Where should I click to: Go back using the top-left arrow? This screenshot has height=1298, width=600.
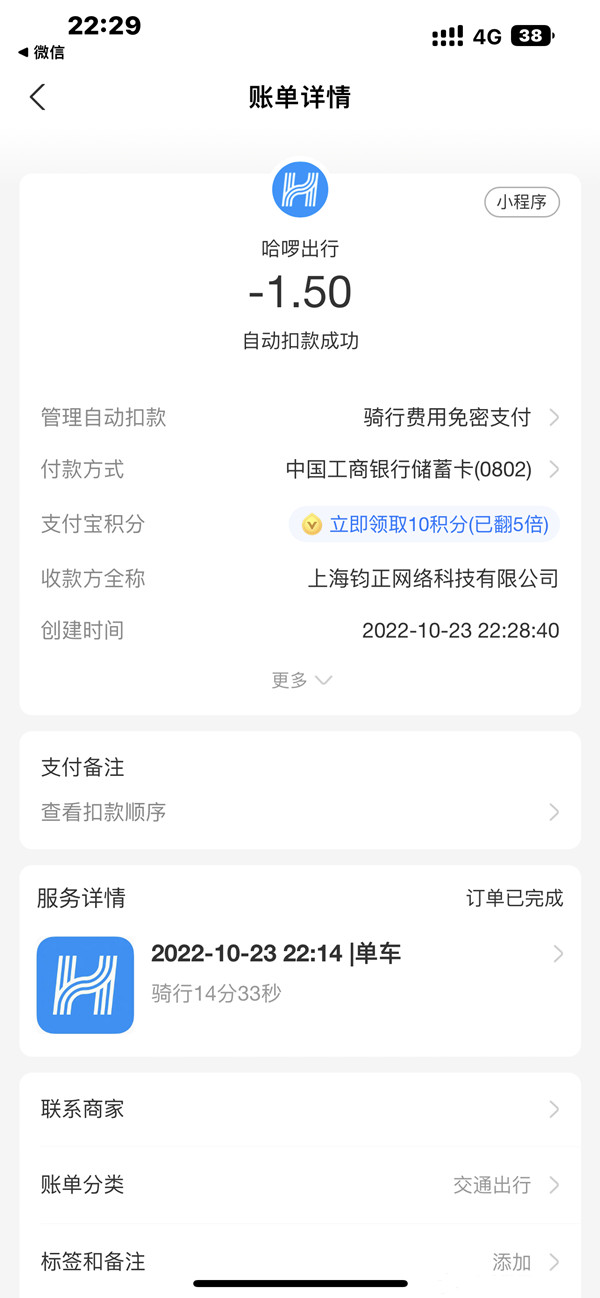38,97
